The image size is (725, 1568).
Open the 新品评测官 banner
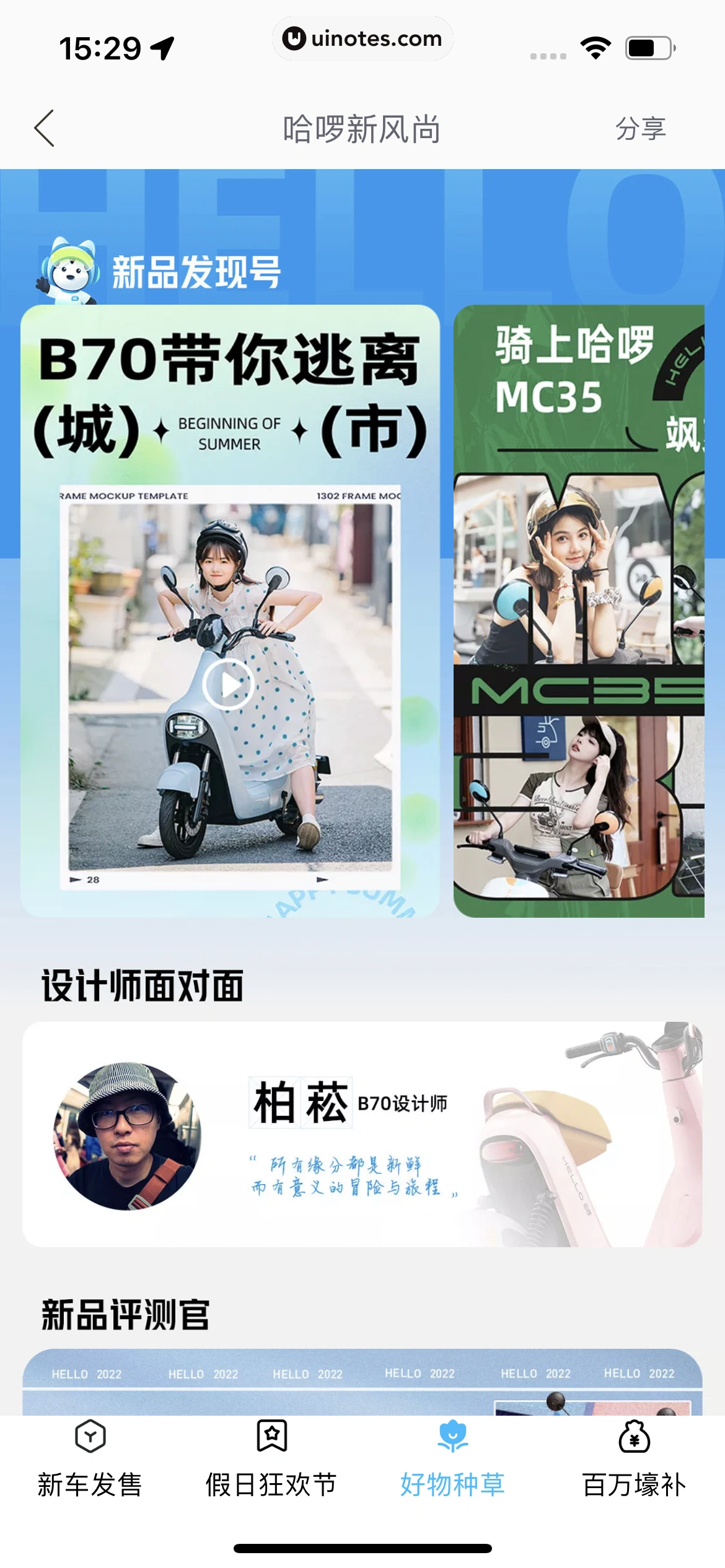(362, 1384)
